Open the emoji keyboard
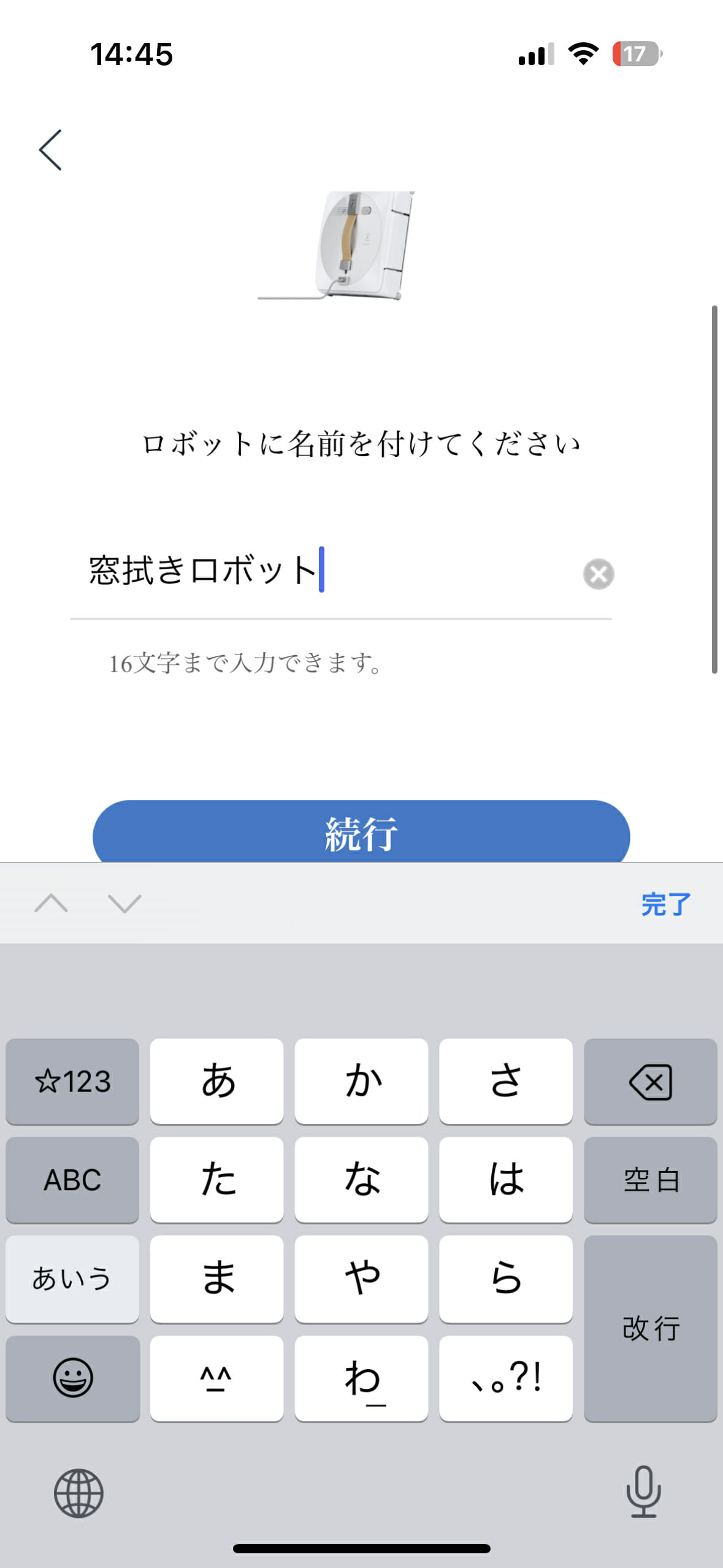723x1568 pixels. pos(72,1378)
